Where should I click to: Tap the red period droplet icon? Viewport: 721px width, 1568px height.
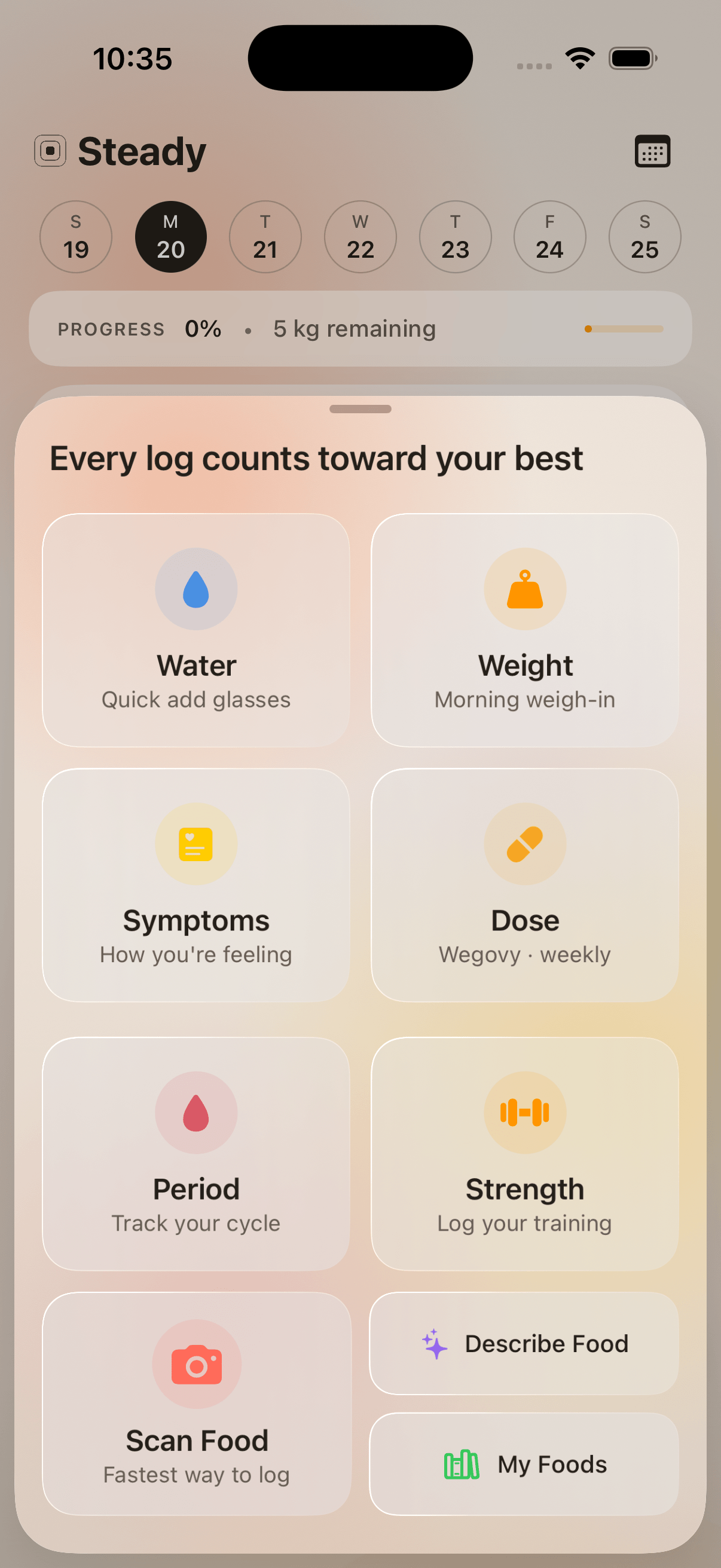click(195, 1112)
